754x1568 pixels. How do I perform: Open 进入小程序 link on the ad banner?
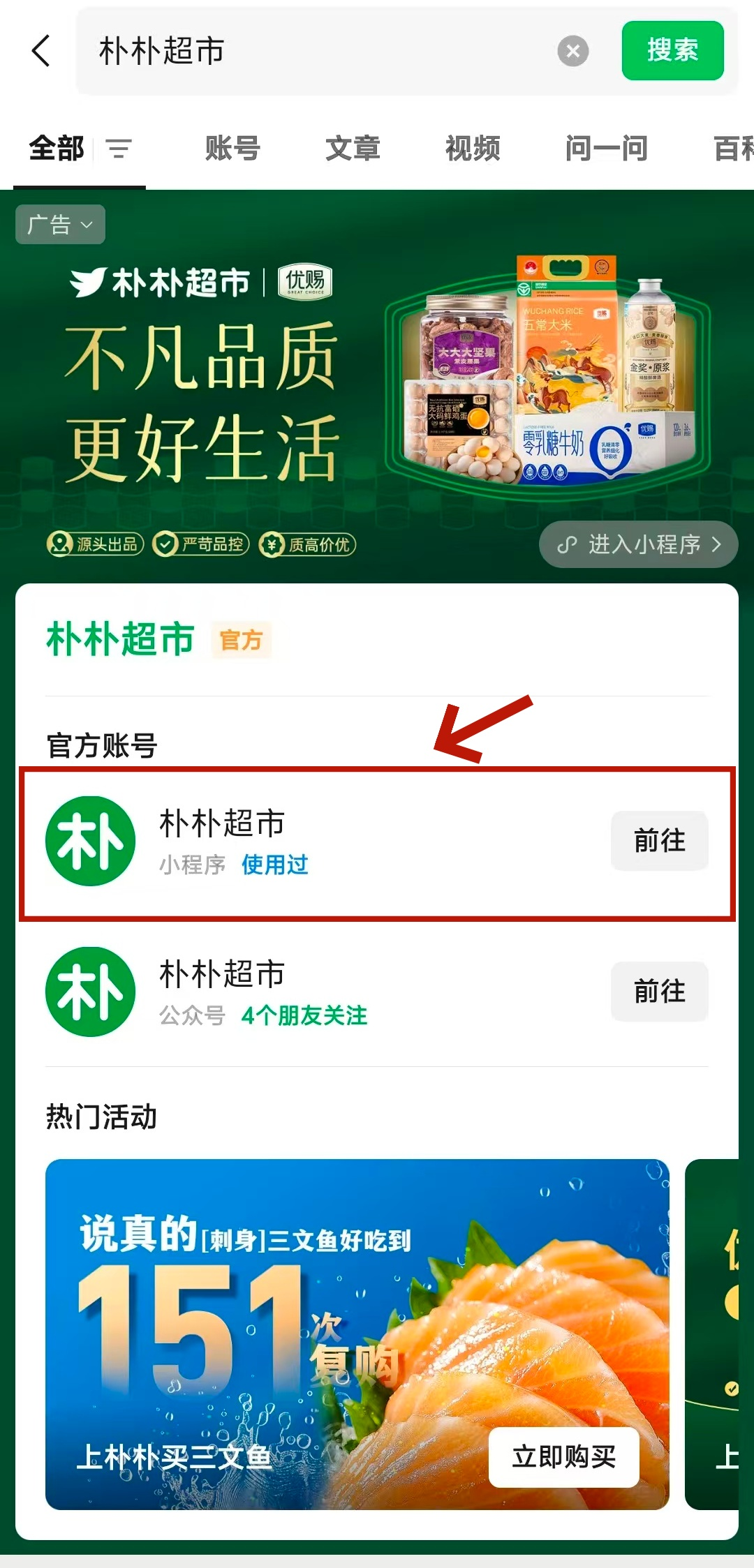tap(638, 544)
